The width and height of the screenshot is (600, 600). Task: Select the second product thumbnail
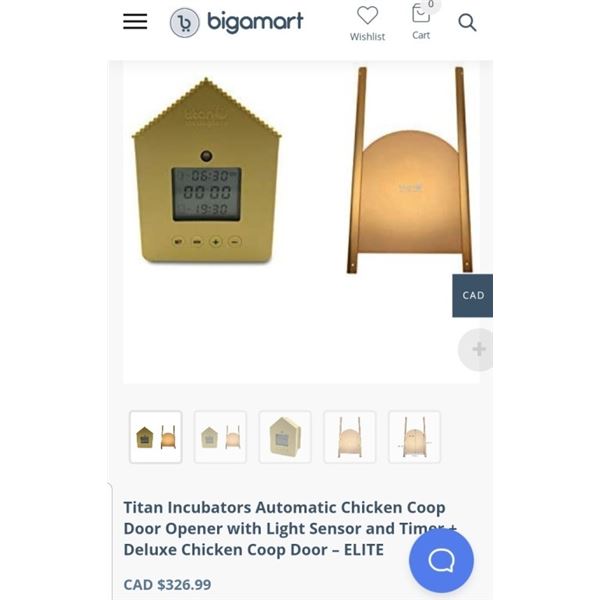[220, 437]
